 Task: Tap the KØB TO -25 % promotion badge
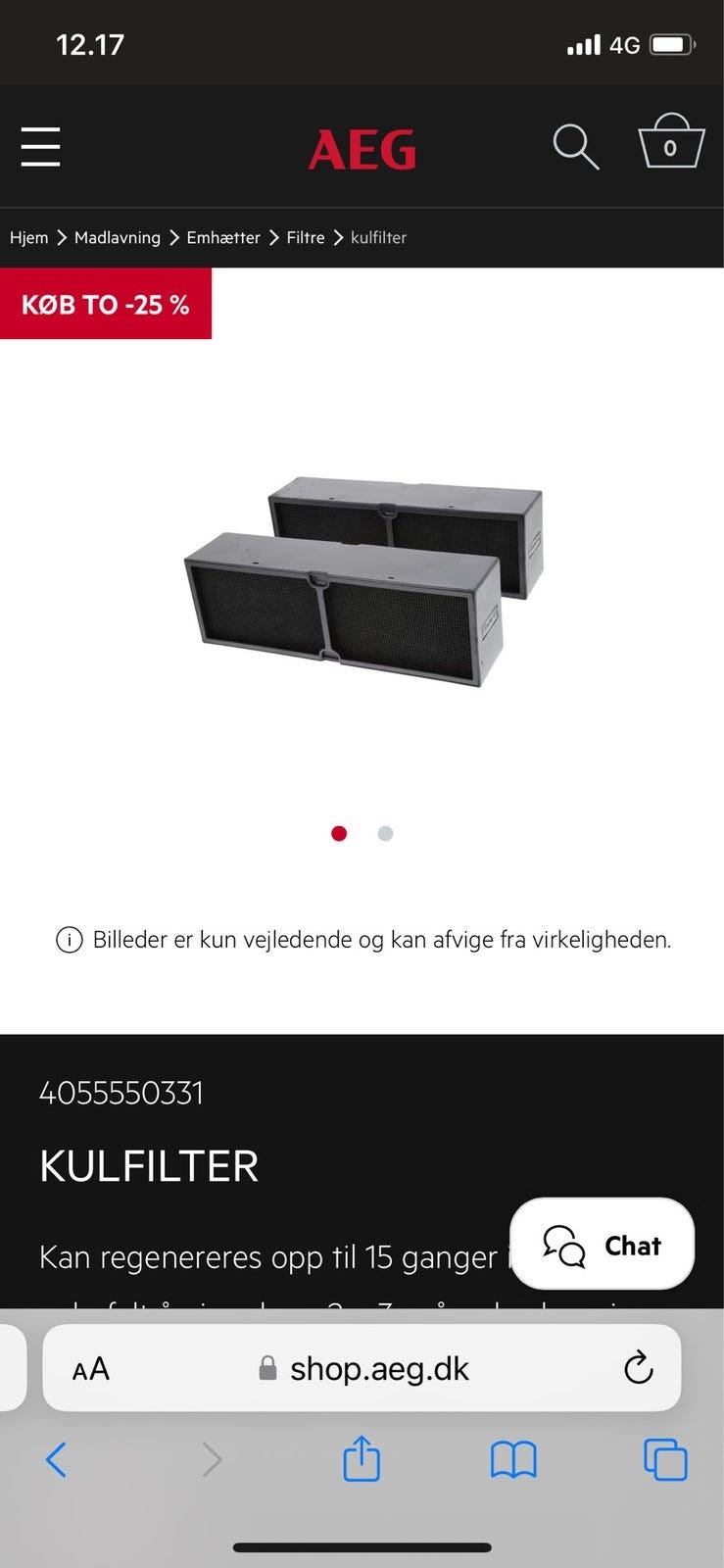pyautogui.click(x=105, y=305)
